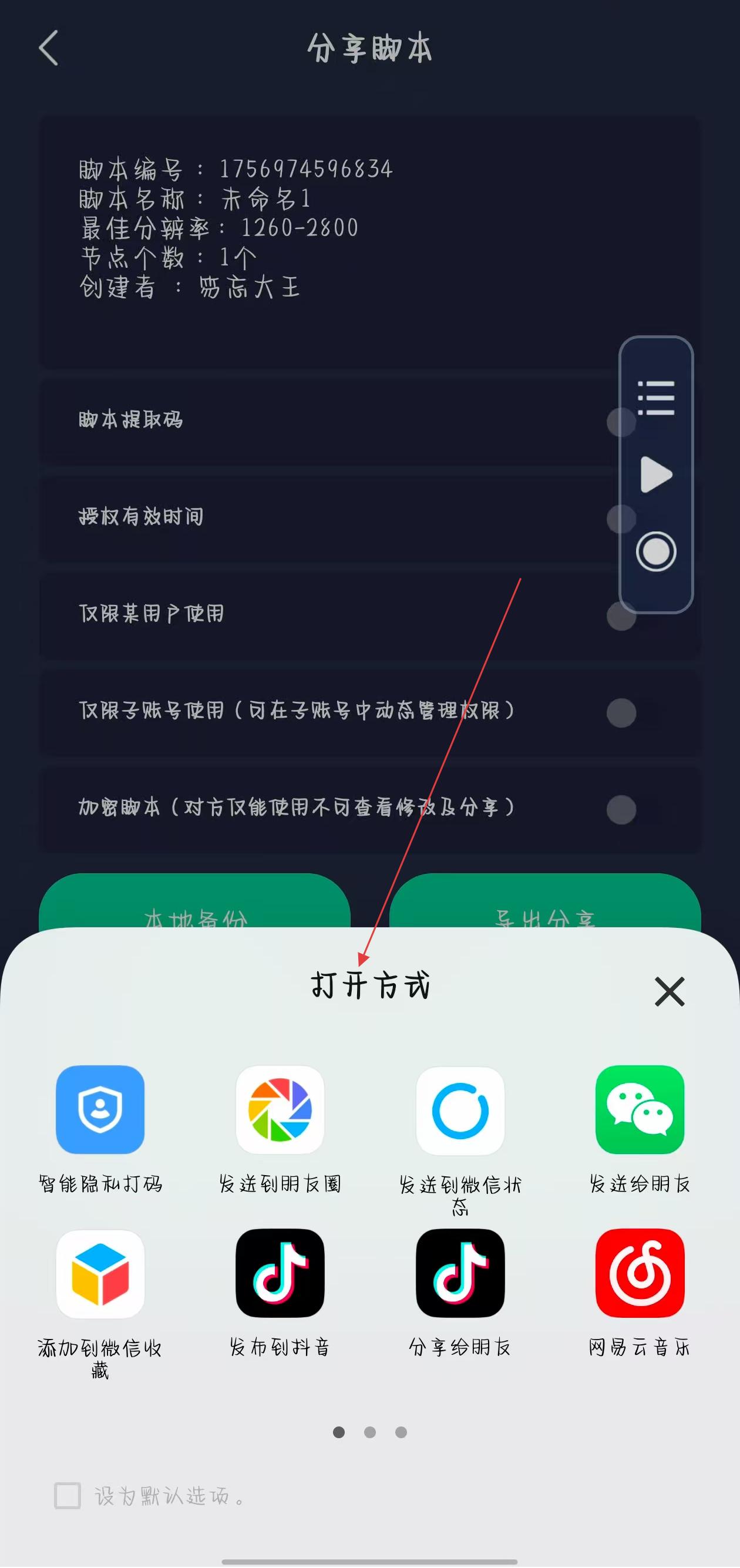This screenshot has width=740, height=1568.
Task: Enable 加密脚本 switch
Action: [x=621, y=810]
